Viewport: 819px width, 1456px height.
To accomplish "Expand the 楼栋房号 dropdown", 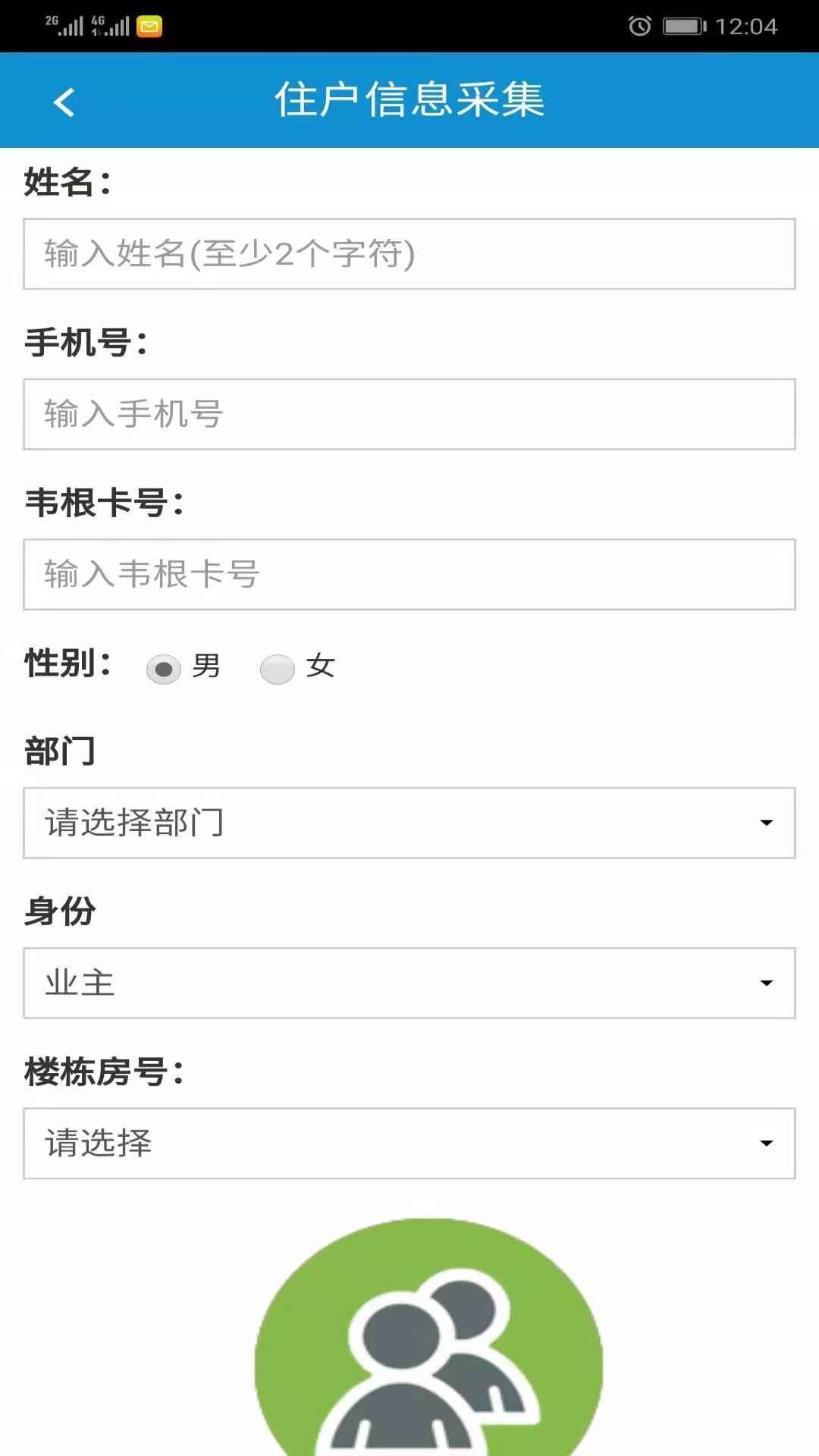I will click(x=409, y=1143).
